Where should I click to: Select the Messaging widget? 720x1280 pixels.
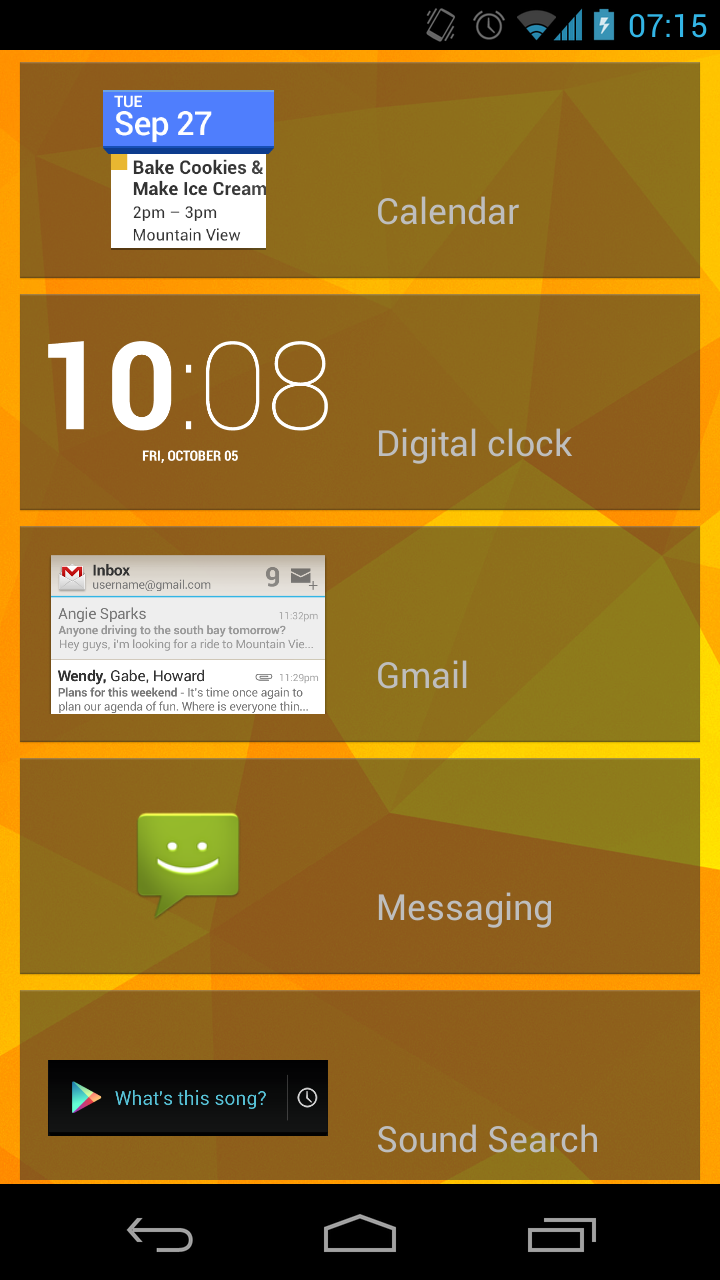coord(360,866)
